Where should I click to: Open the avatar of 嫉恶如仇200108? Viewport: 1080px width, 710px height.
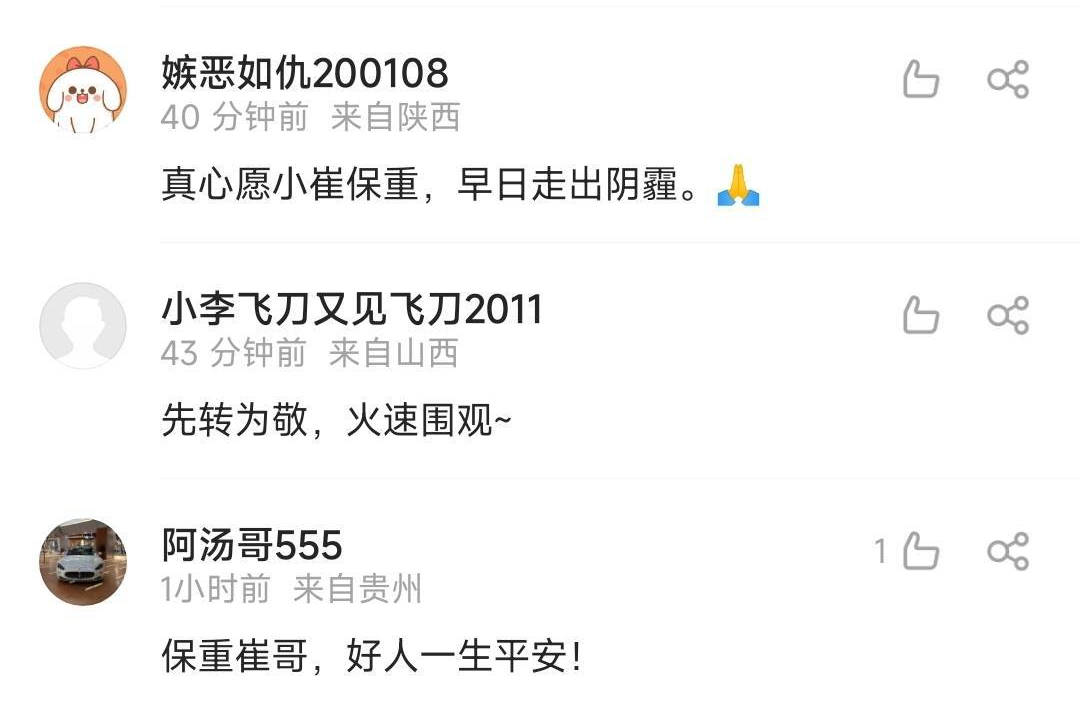[83, 89]
